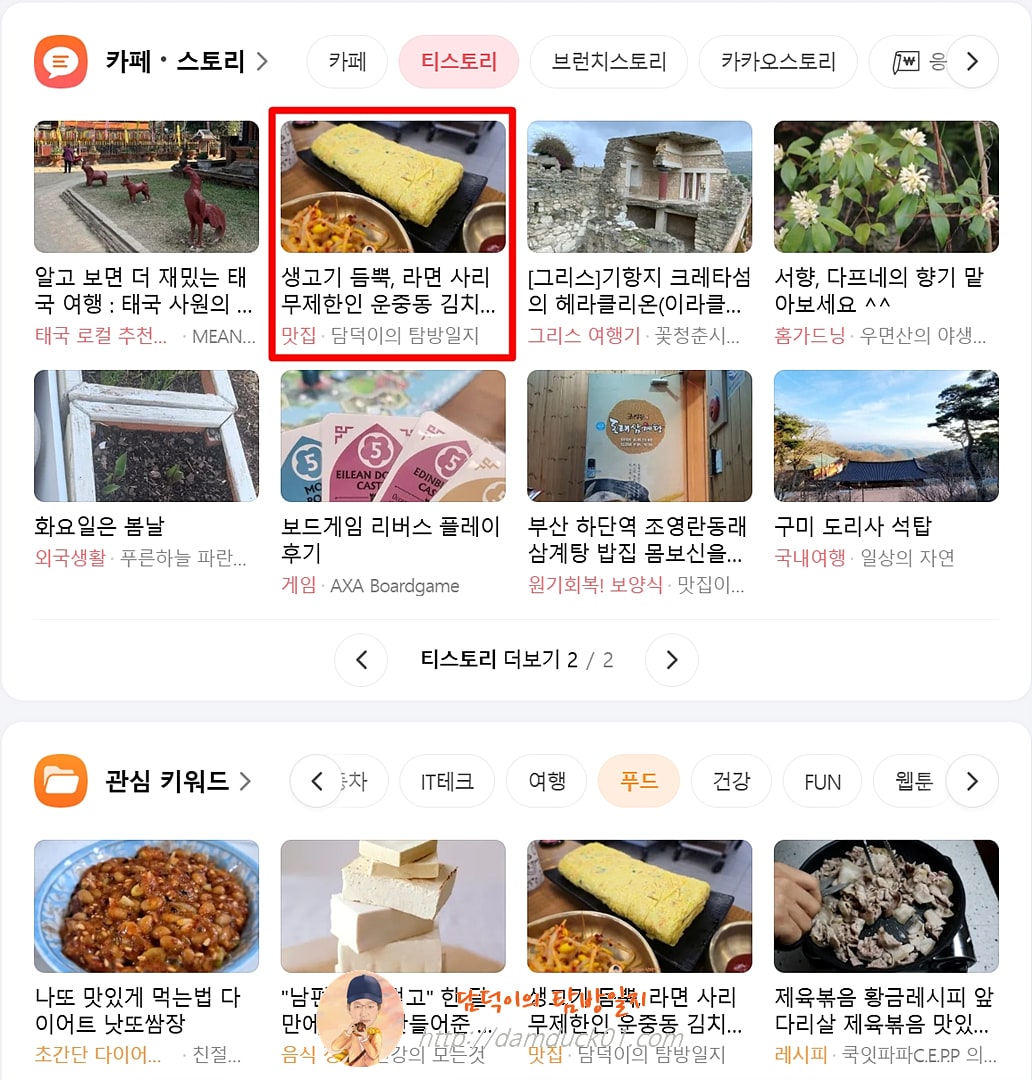
Task: Click the orange folder 관심 키워드 icon
Action: coord(61,781)
